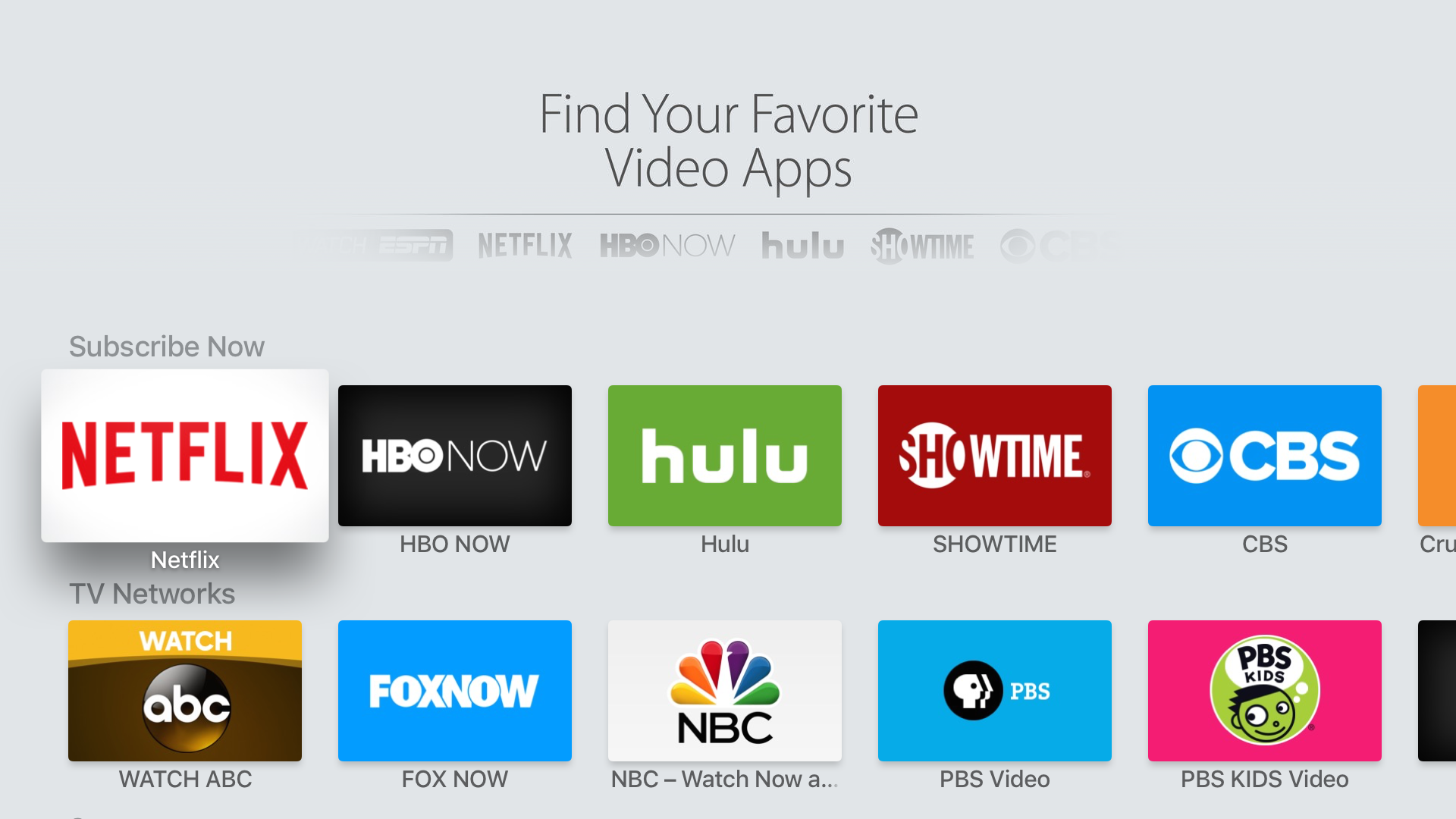
Task: Choose the SHOWTIME app
Action: [x=995, y=455]
